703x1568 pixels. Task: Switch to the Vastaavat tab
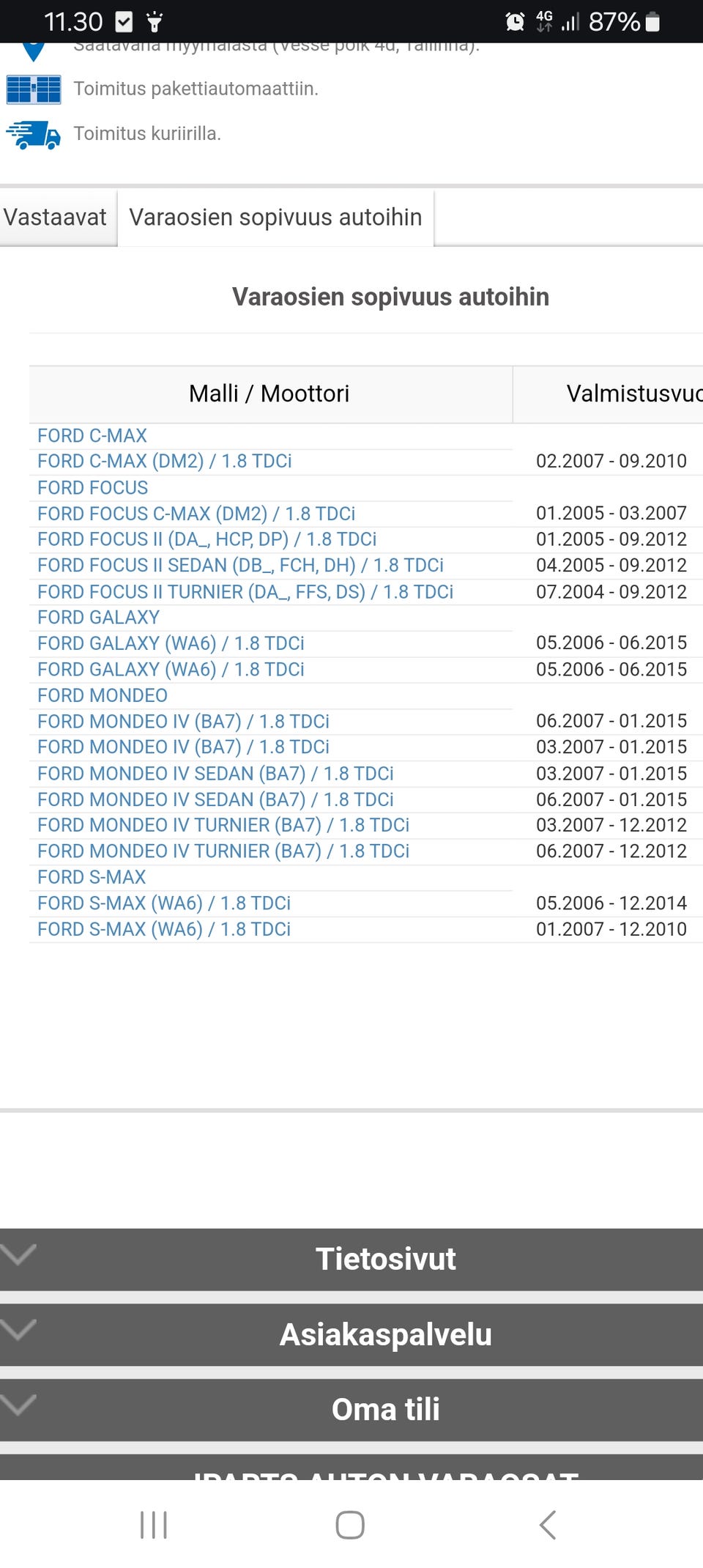pos(56,218)
